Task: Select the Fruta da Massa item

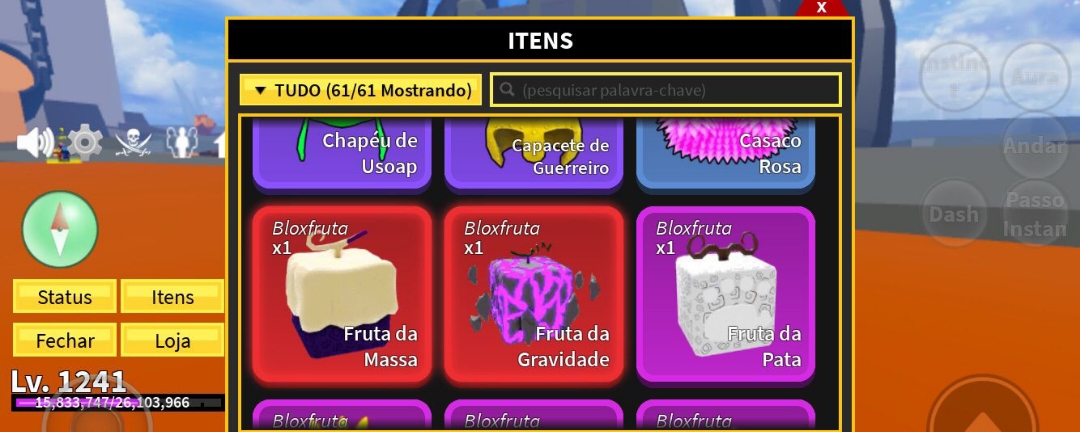Action: [x=342, y=295]
